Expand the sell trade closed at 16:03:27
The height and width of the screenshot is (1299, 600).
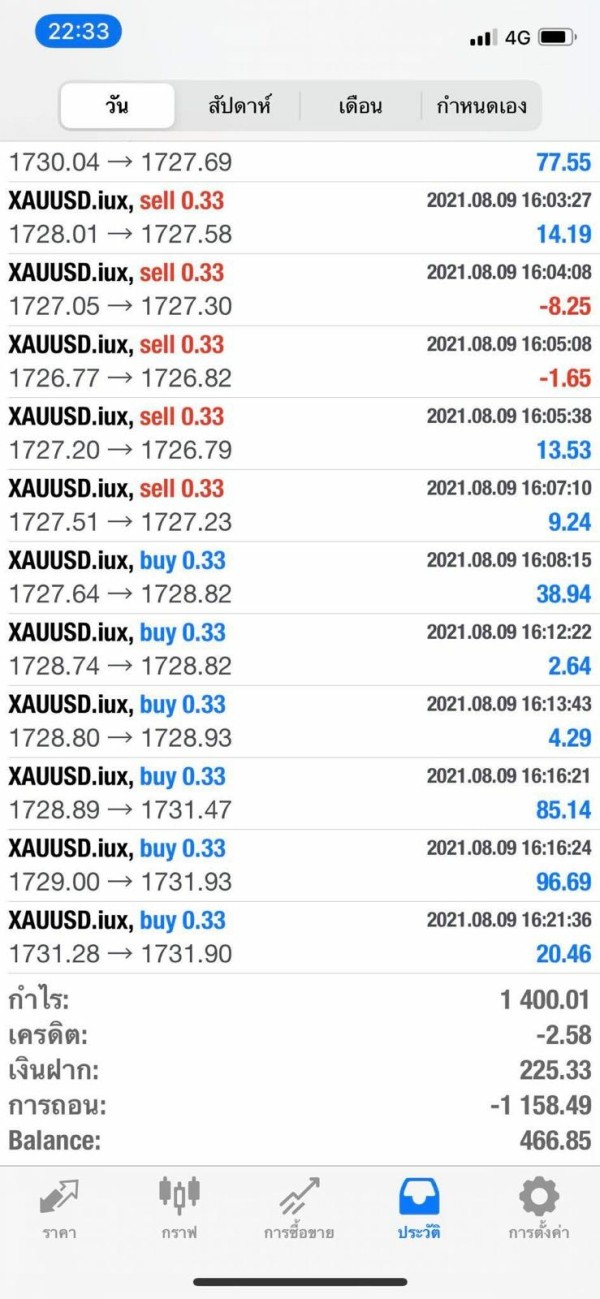[x=300, y=218]
